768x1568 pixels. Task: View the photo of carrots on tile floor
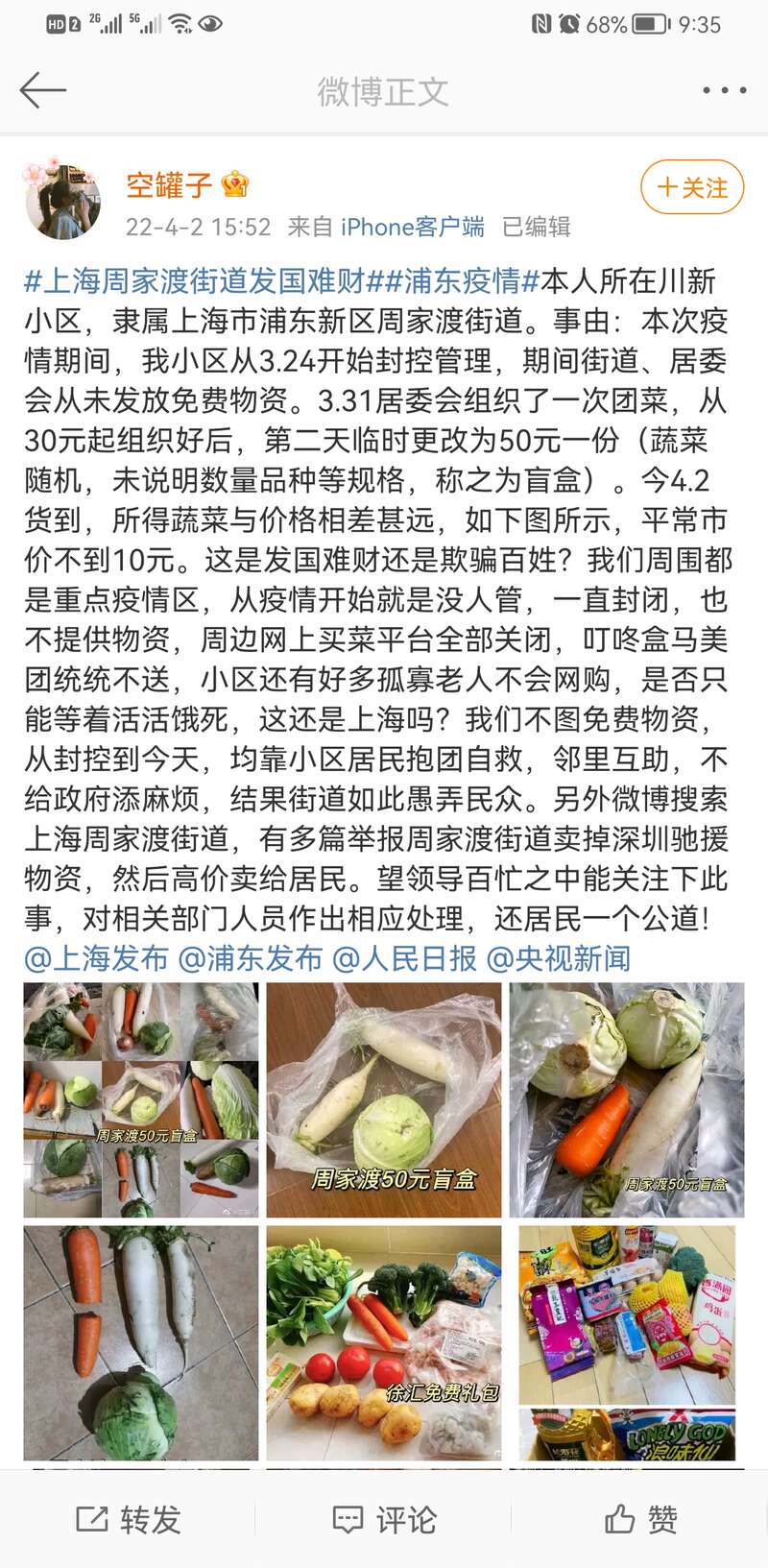(x=141, y=1342)
